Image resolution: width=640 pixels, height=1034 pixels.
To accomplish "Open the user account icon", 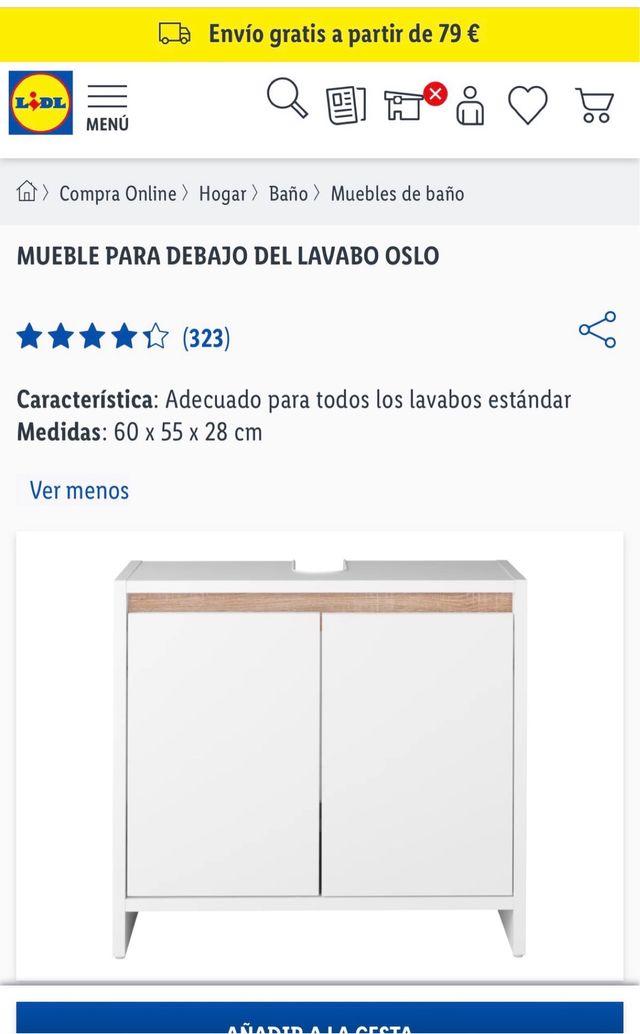I will click(470, 105).
